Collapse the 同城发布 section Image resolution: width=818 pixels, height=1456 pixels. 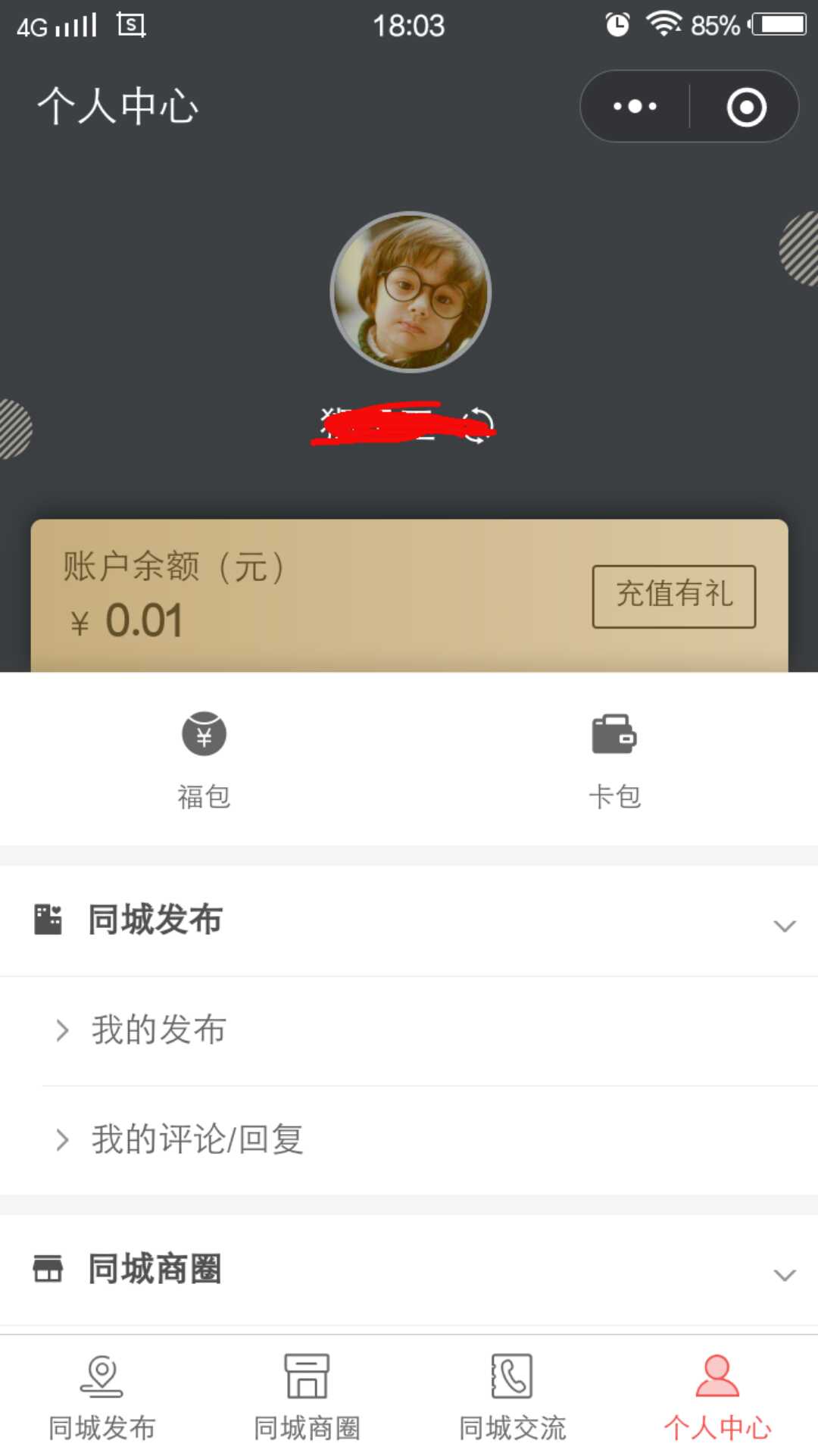tap(784, 926)
